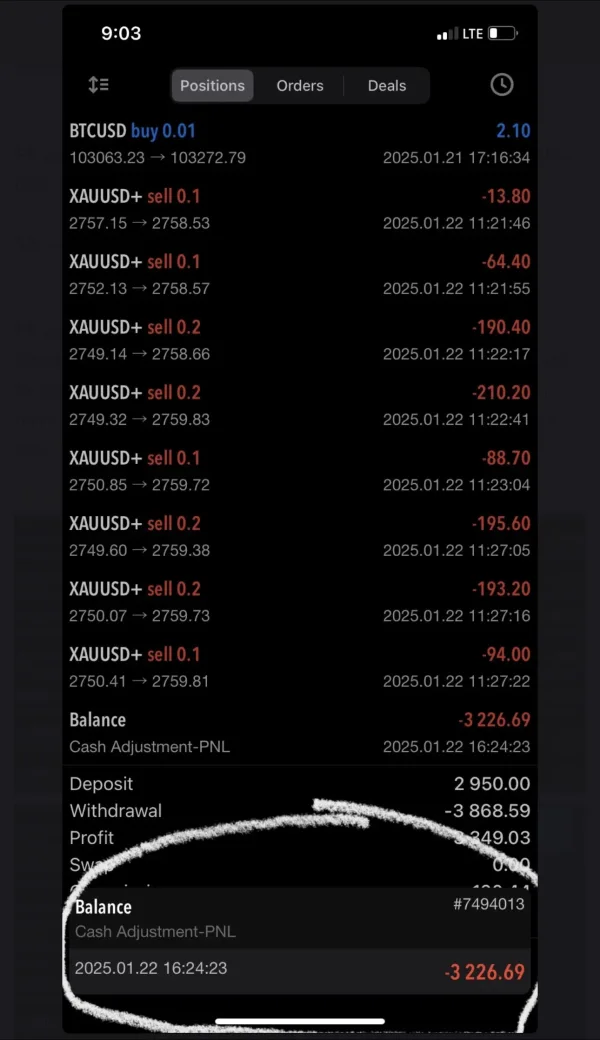Switch to the Orders tab
The width and height of the screenshot is (600, 1040).
pos(300,86)
